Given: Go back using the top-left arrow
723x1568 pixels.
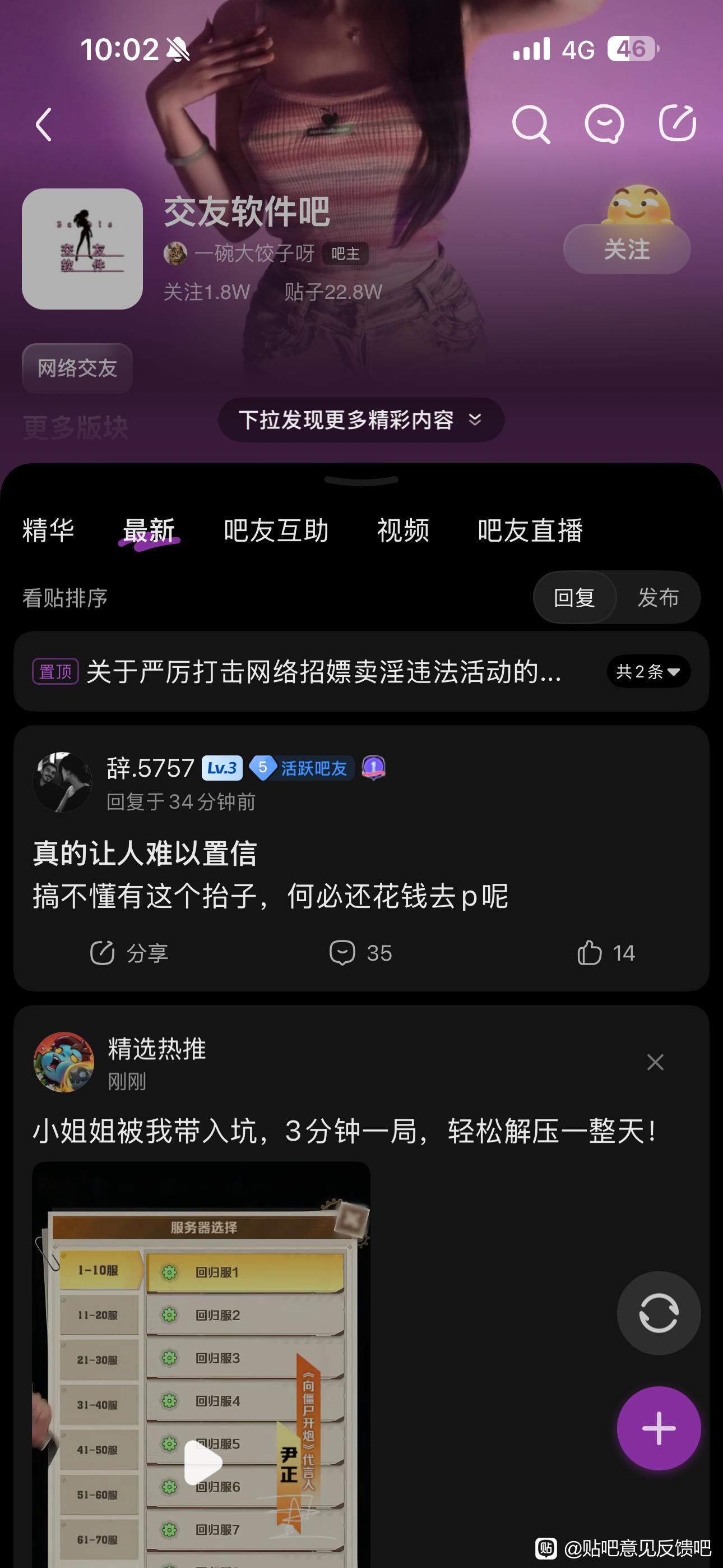Looking at the screenshot, I should click(x=44, y=125).
